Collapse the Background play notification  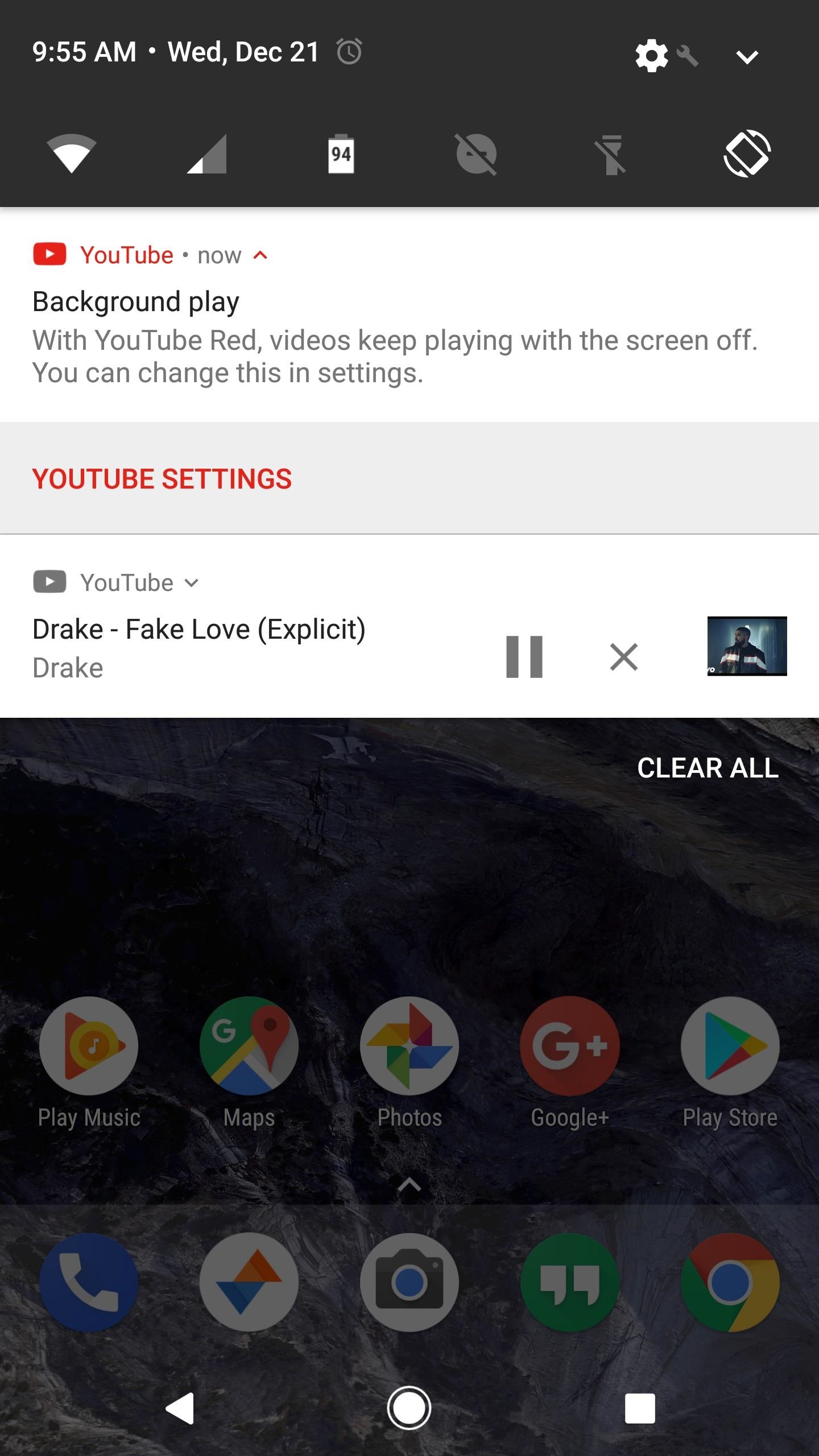pos(260,255)
